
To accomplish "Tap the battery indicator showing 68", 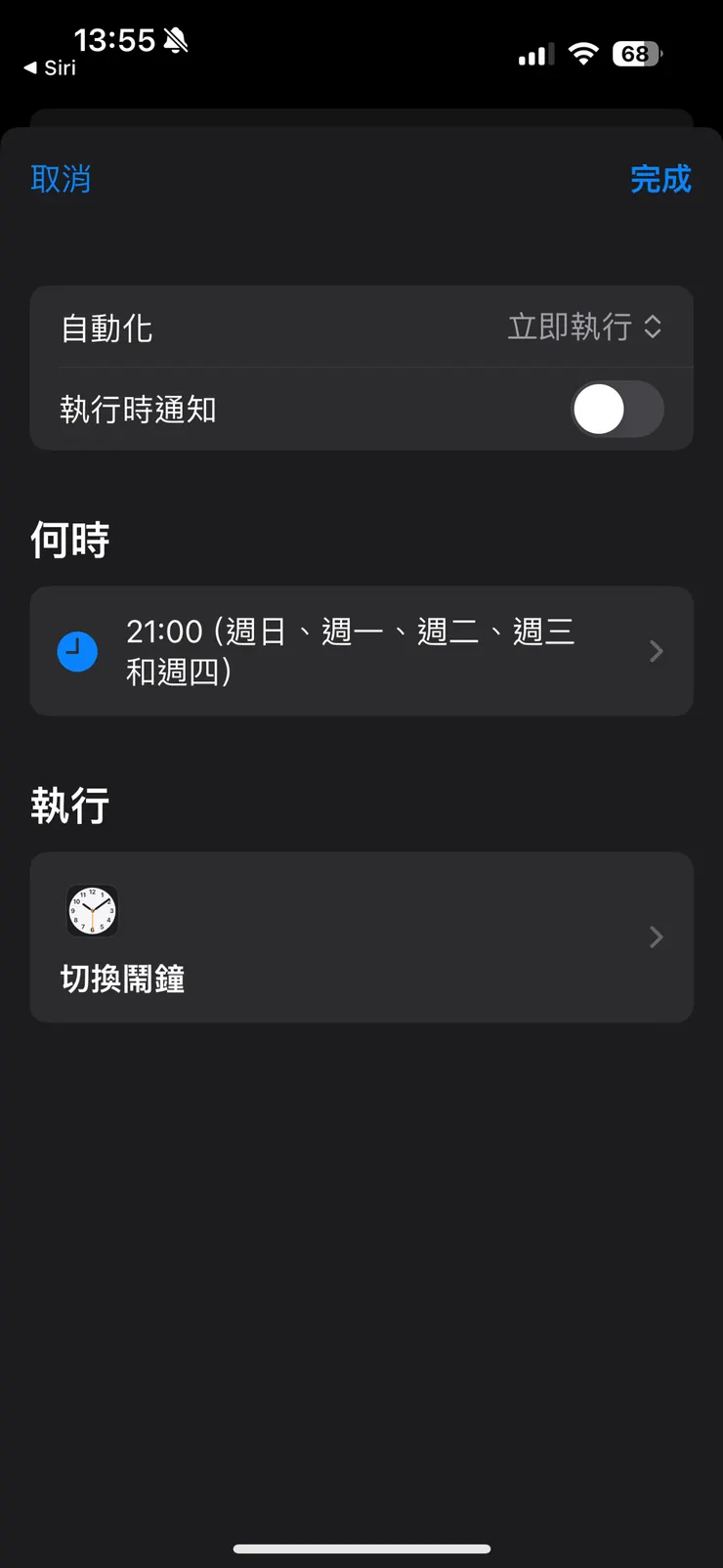I will pos(636,54).
